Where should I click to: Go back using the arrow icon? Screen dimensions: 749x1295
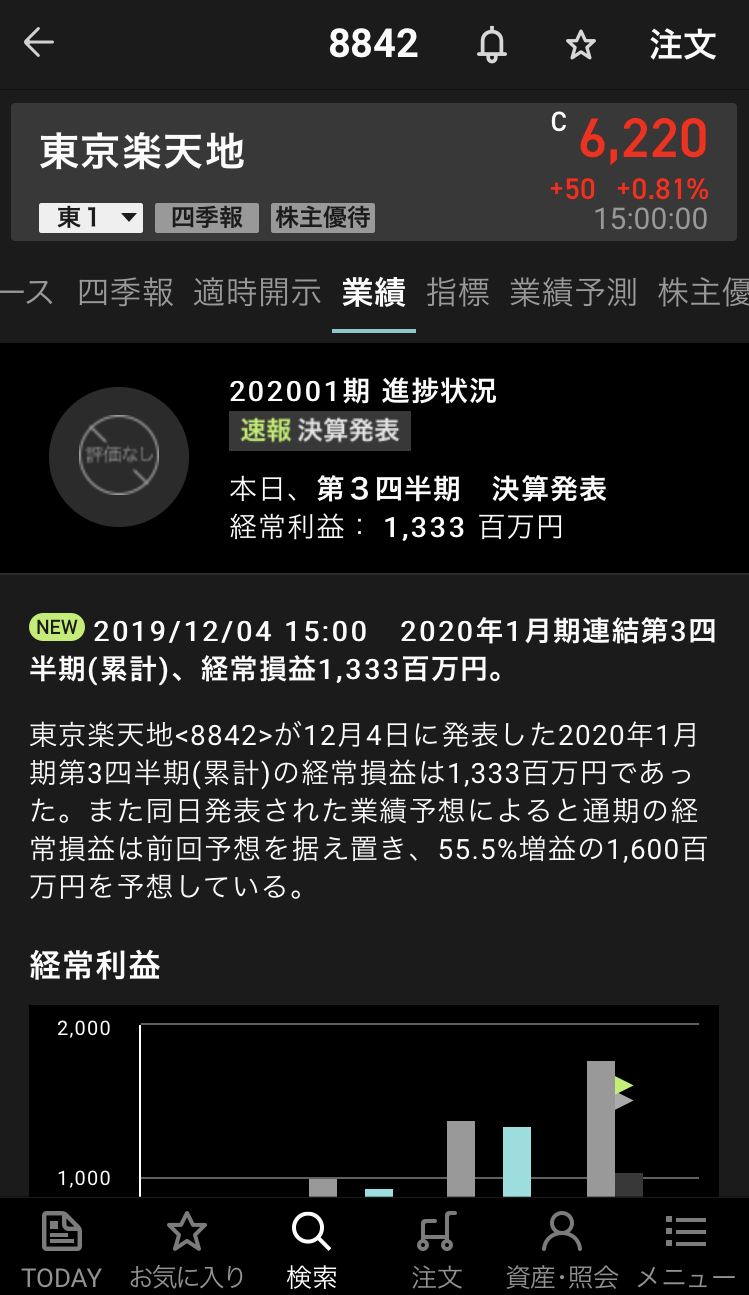point(39,43)
